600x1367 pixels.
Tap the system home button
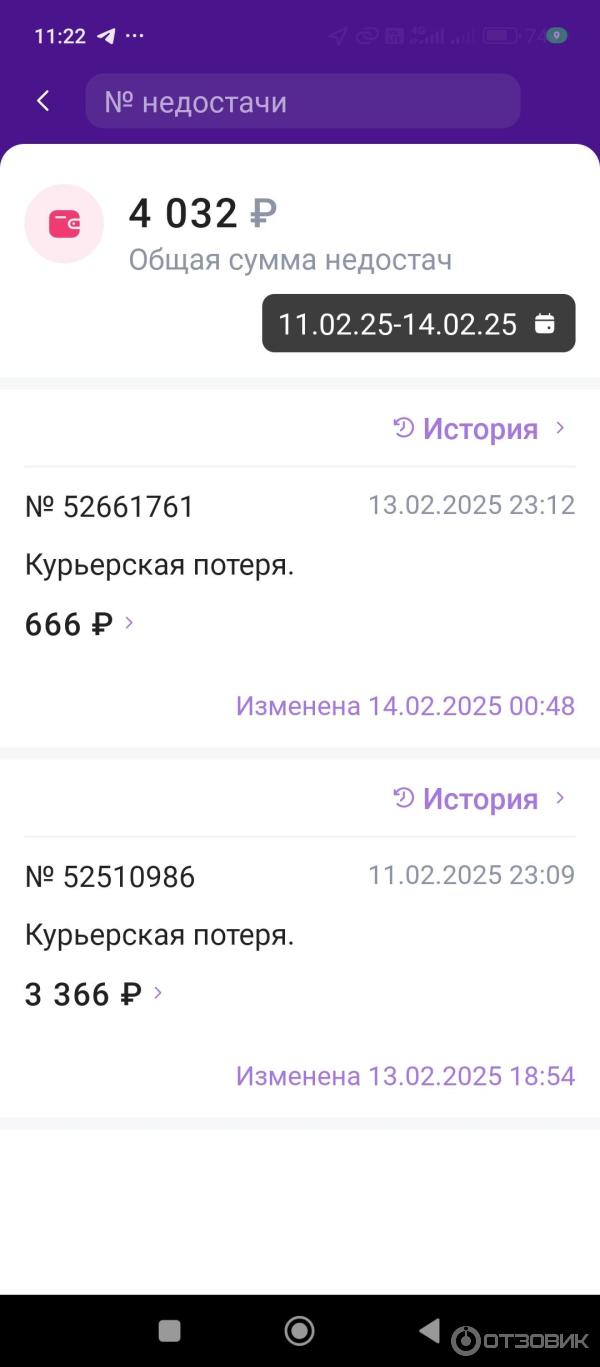(299, 1331)
